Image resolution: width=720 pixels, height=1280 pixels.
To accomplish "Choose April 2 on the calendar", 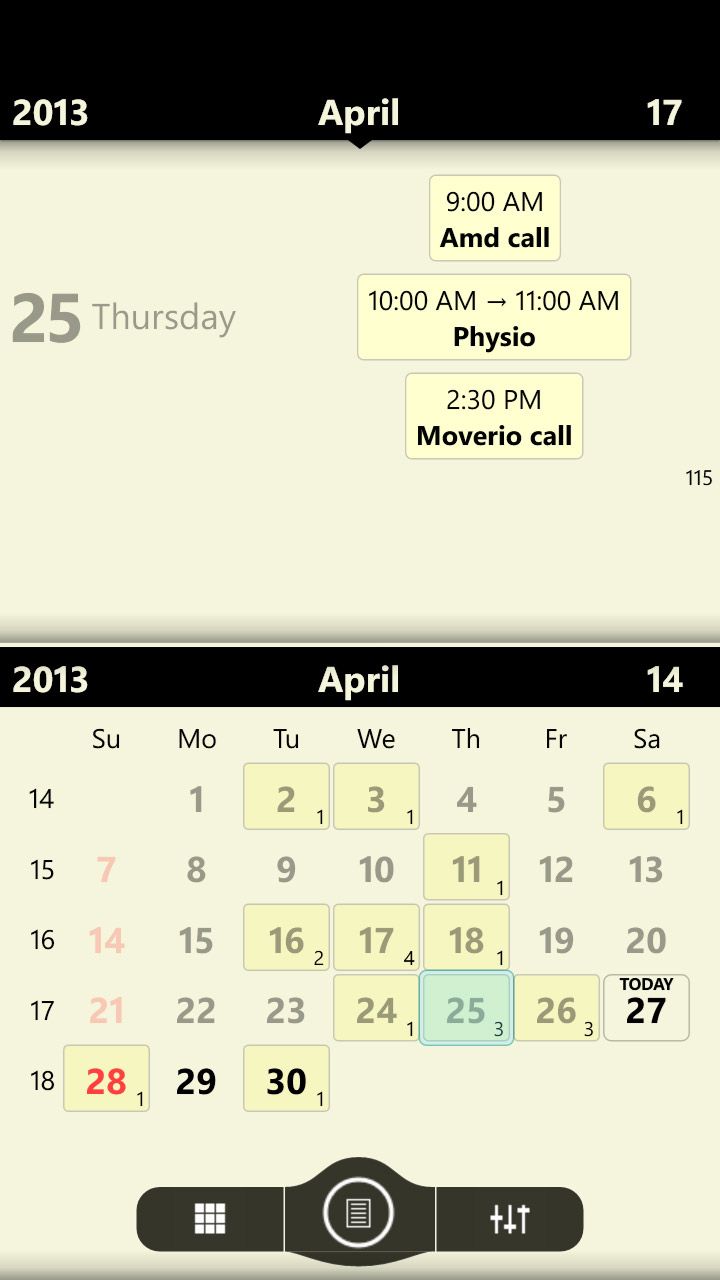I will point(286,796).
